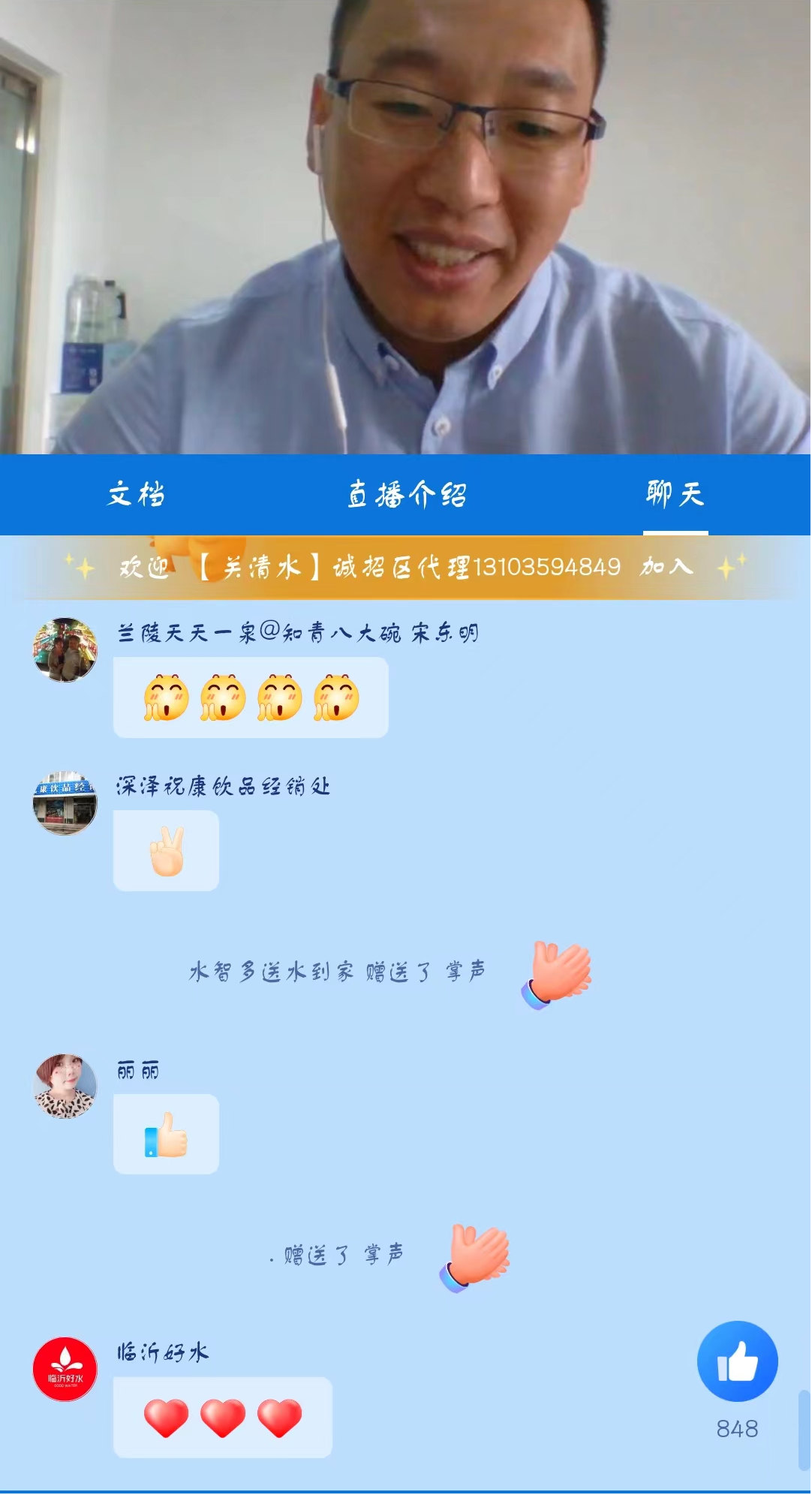Select the 聊天 tab
Image resolution: width=812 pixels, height=1495 pixels.
click(675, 495)
